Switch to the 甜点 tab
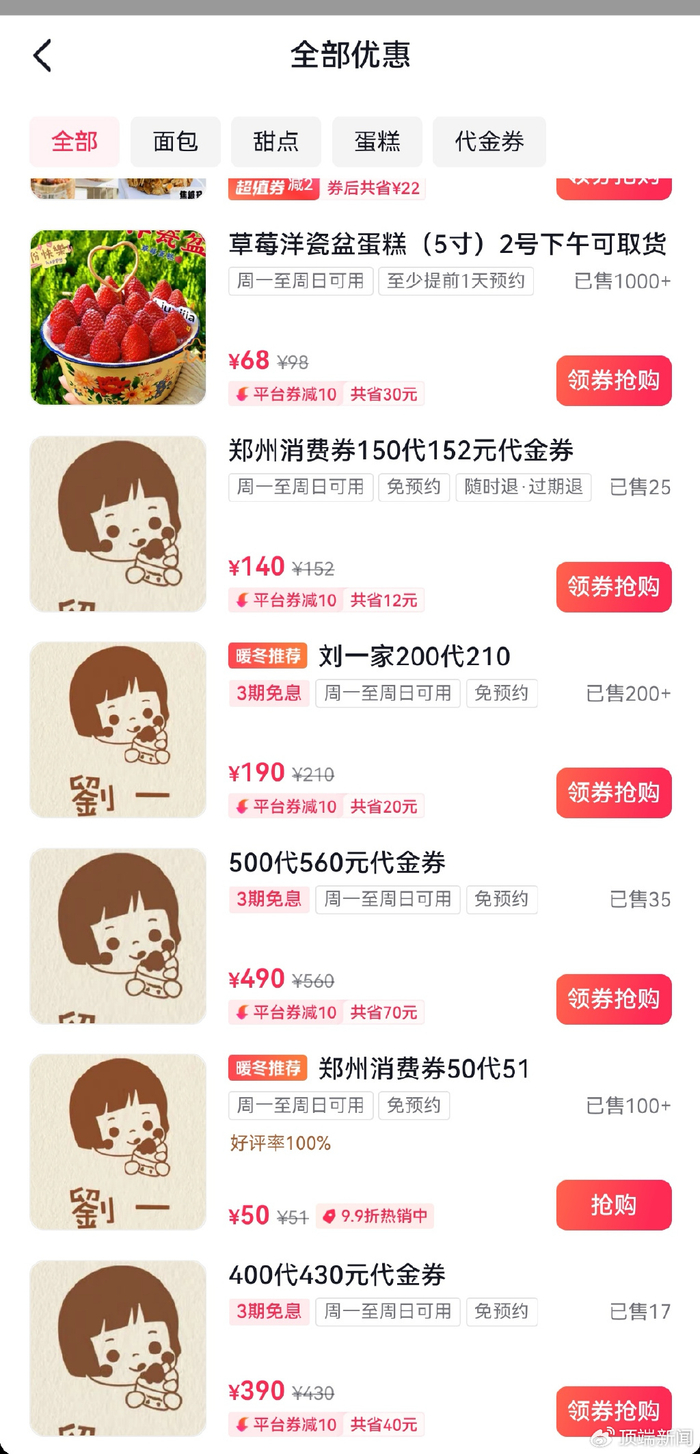This screenshot has height=1454, width=700. 276,141
